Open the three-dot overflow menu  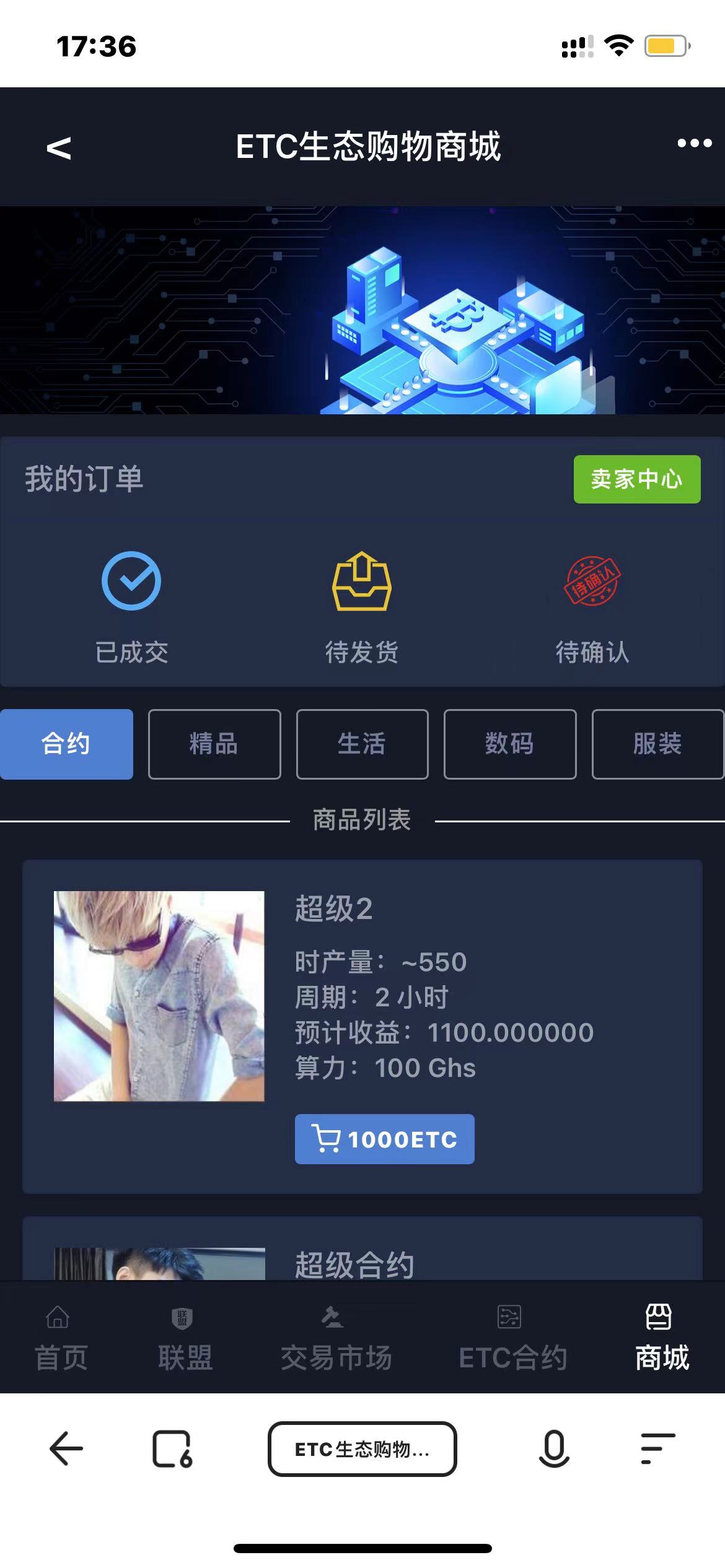tap(694, 143)
